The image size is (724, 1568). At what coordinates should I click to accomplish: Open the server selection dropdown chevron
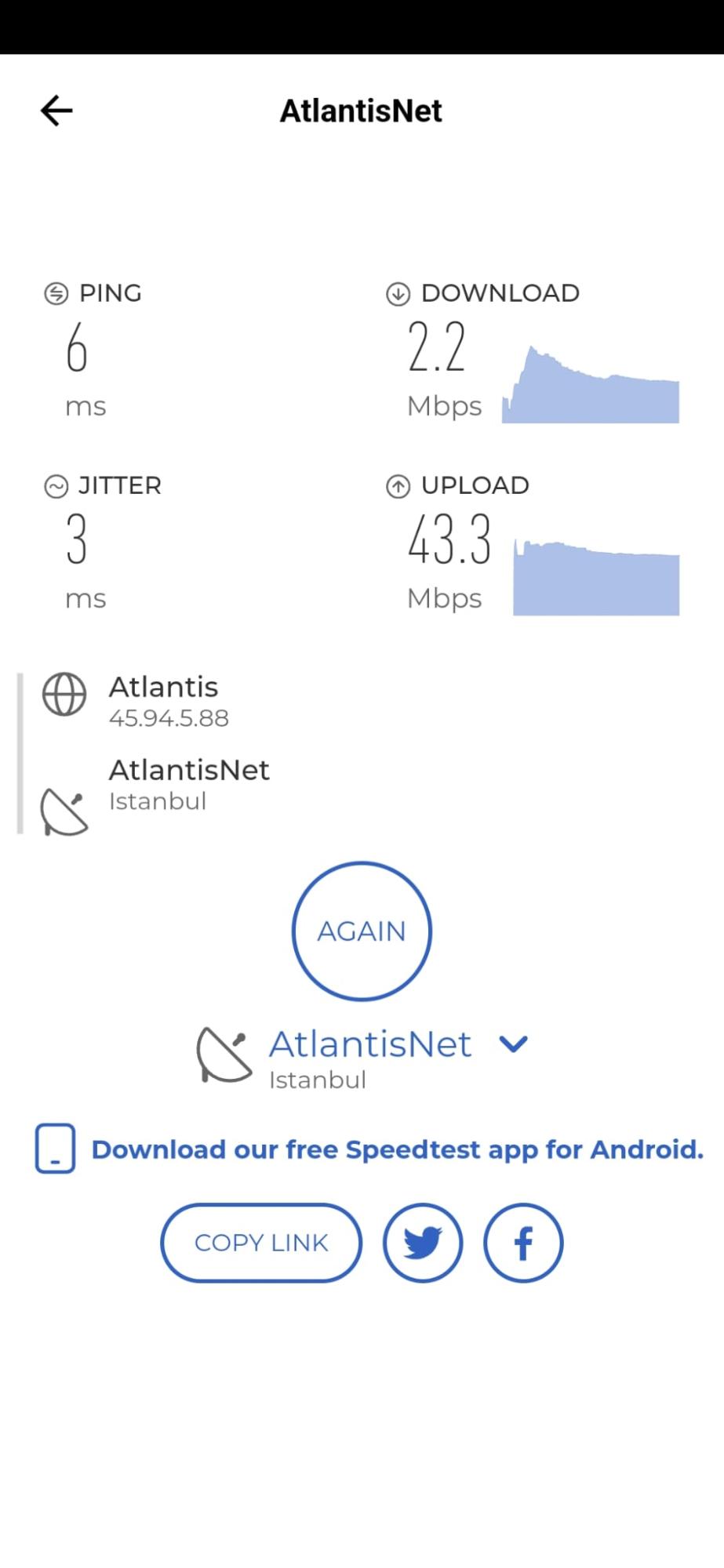click(x=514, y=1044)
